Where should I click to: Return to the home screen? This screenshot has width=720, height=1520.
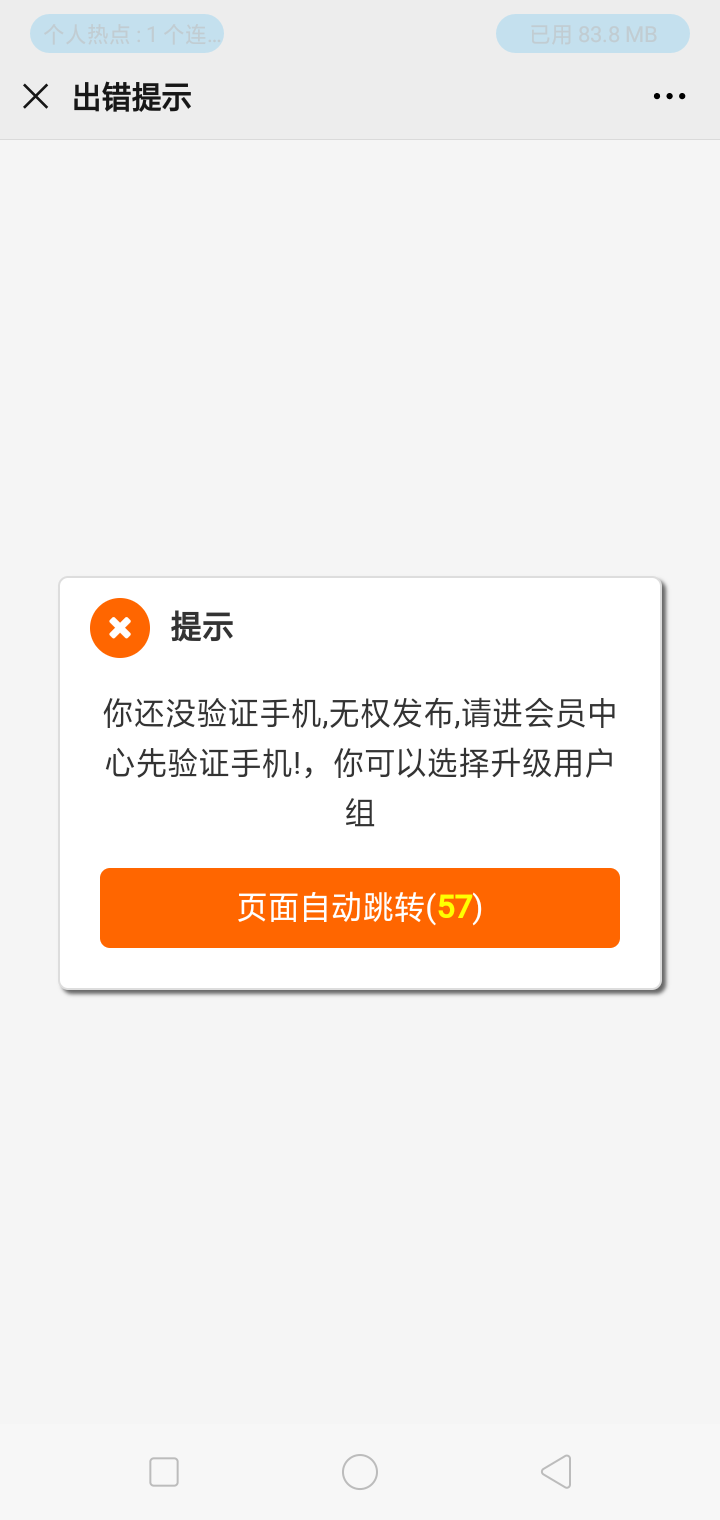(x=360, y=1471)
